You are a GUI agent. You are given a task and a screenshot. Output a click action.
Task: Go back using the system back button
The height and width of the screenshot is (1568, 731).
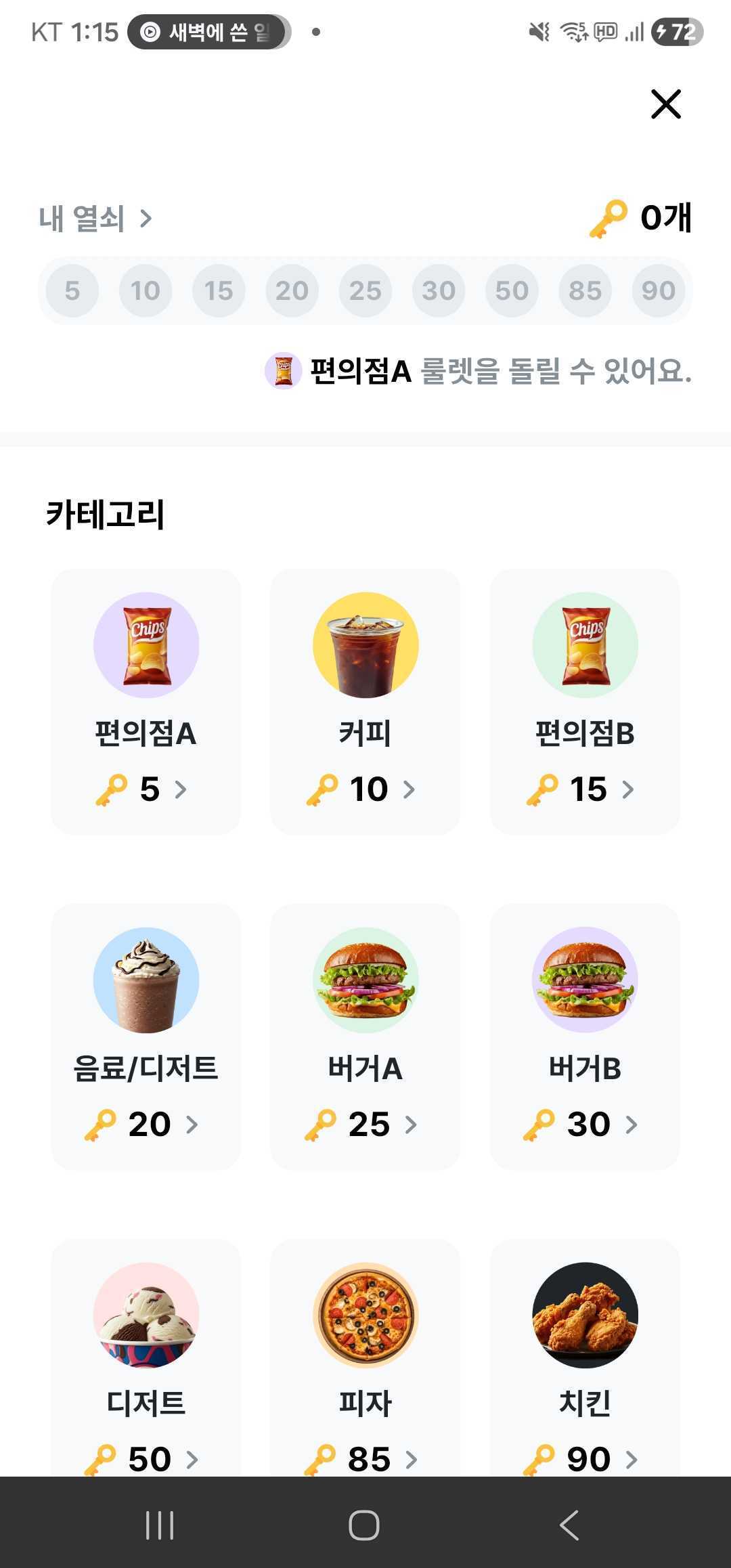coord(569,1525)
